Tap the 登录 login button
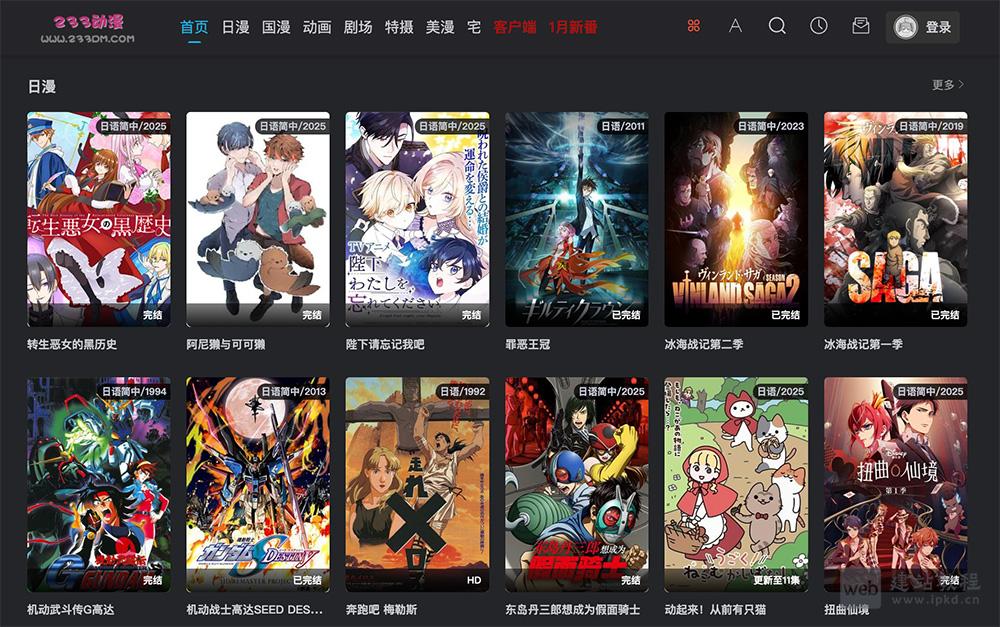Viewport: 1000px width, 627px height. coord(923,27)
